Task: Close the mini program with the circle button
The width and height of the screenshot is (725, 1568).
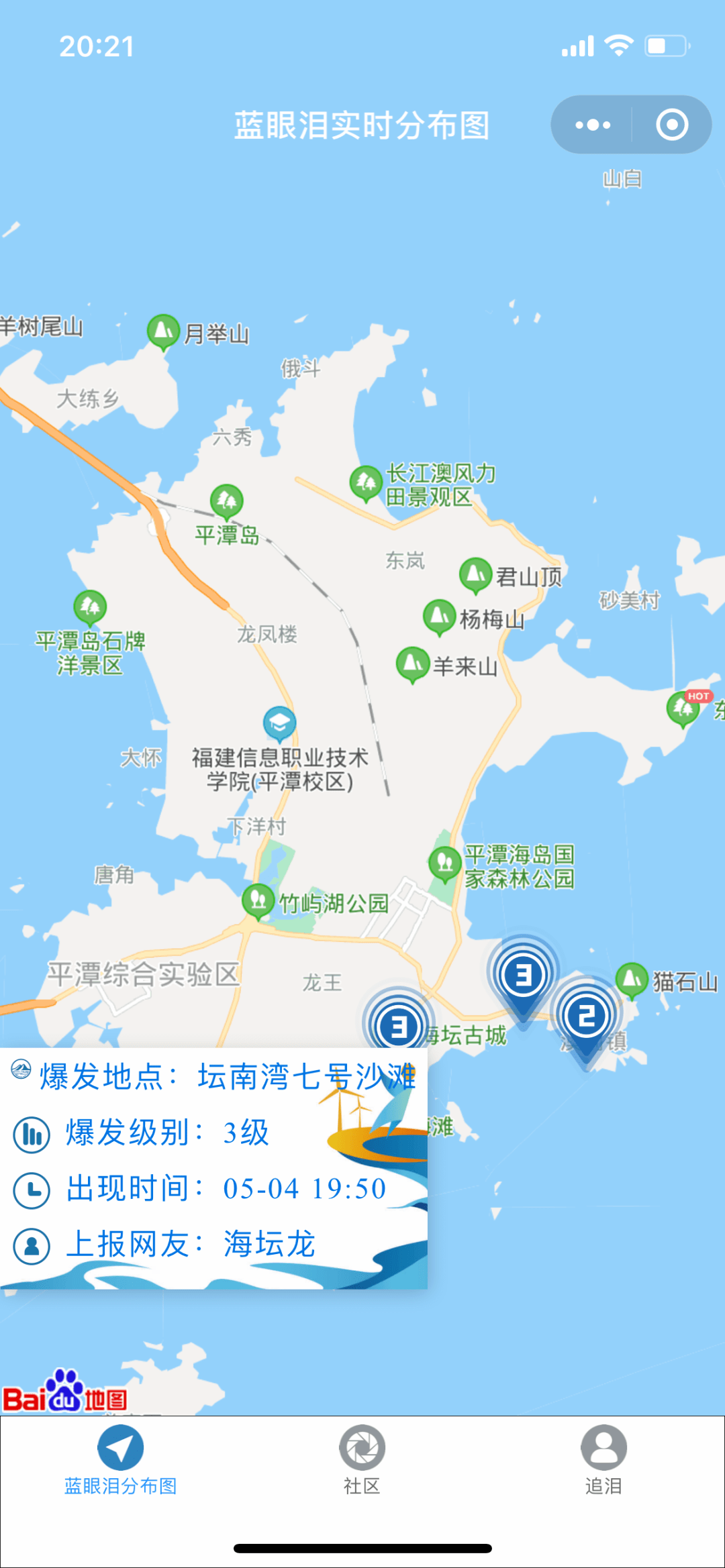Action: [x=672, y=125]
